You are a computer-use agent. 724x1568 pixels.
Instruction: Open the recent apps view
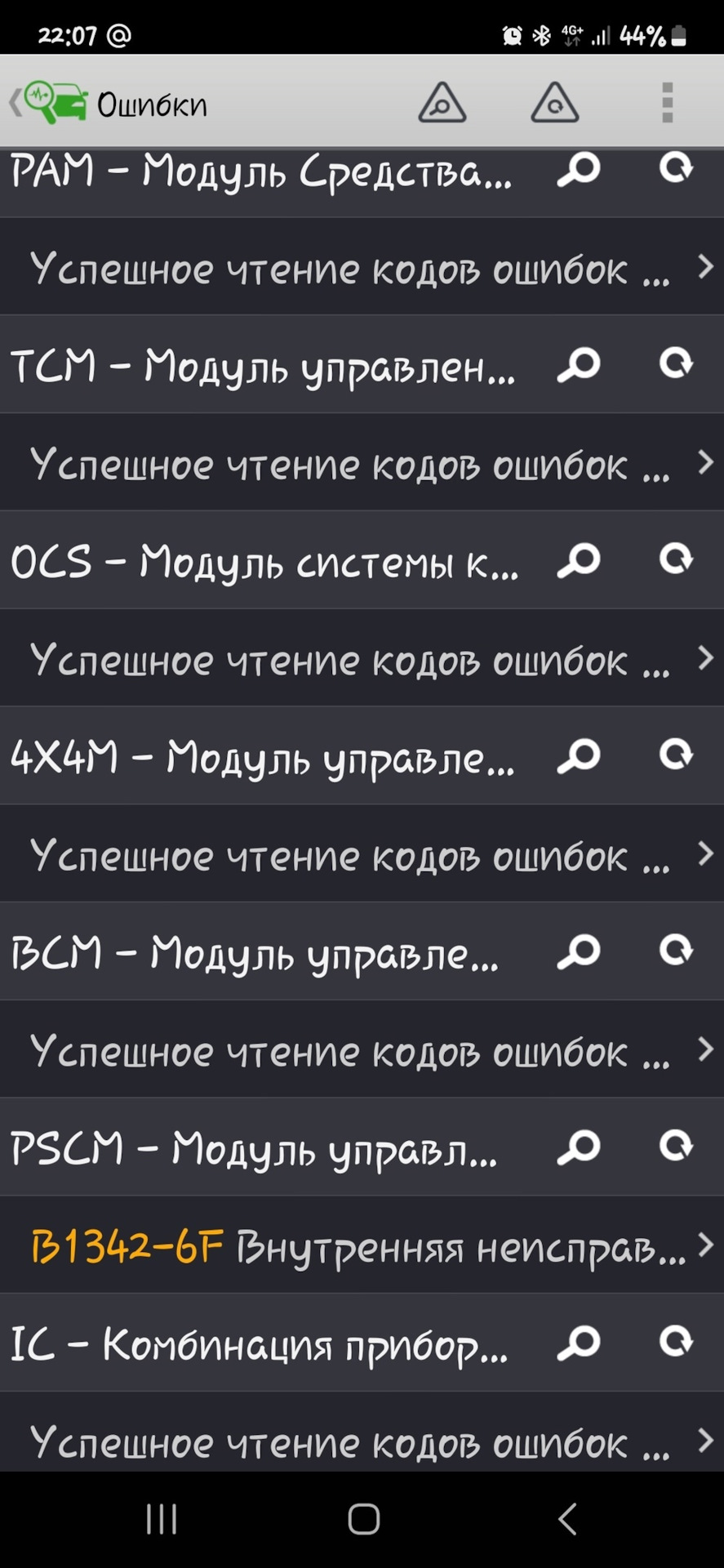[x=162, y=1519]
